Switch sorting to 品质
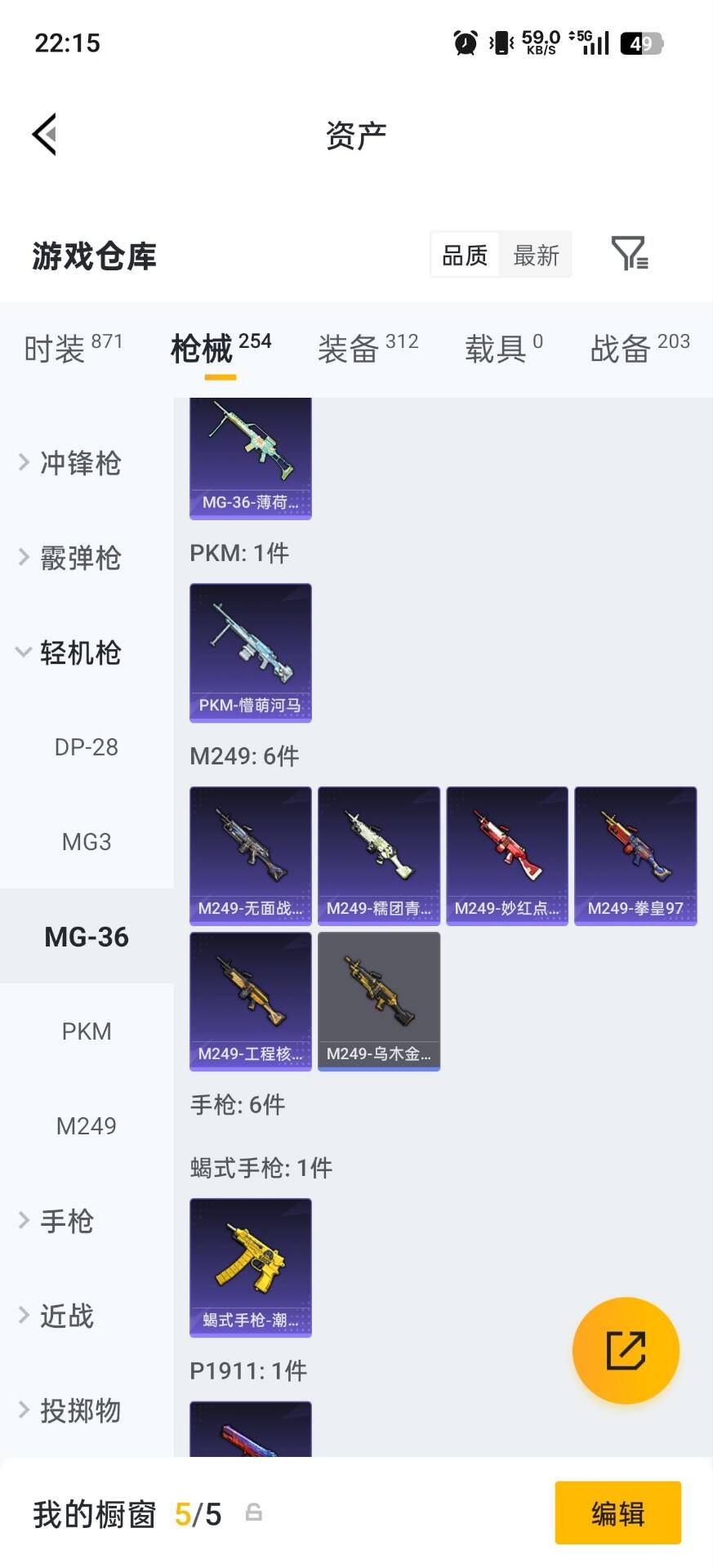Image resolution: width=713 pixels, height=1568 pixels. [x=464, y=255]
